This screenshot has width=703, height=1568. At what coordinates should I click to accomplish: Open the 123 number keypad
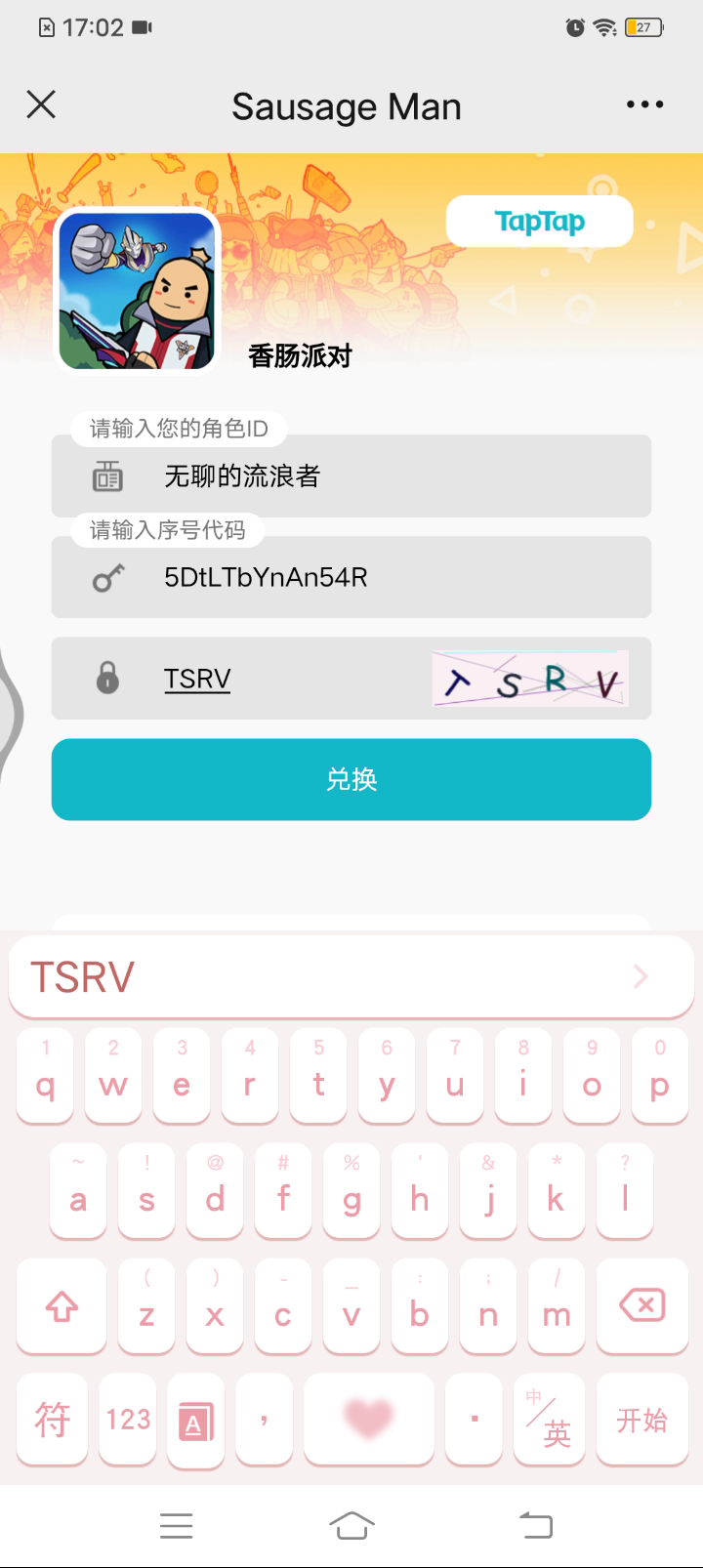128,1420
